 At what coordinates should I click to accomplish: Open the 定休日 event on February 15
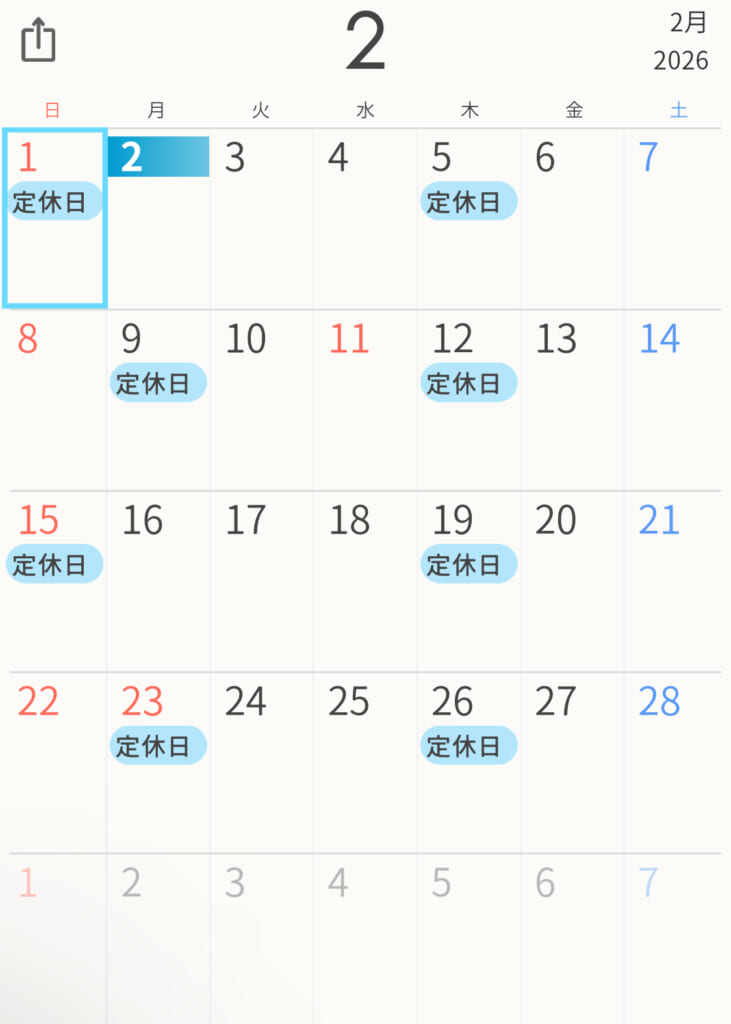pyautogui.click(x=54, y=564)
